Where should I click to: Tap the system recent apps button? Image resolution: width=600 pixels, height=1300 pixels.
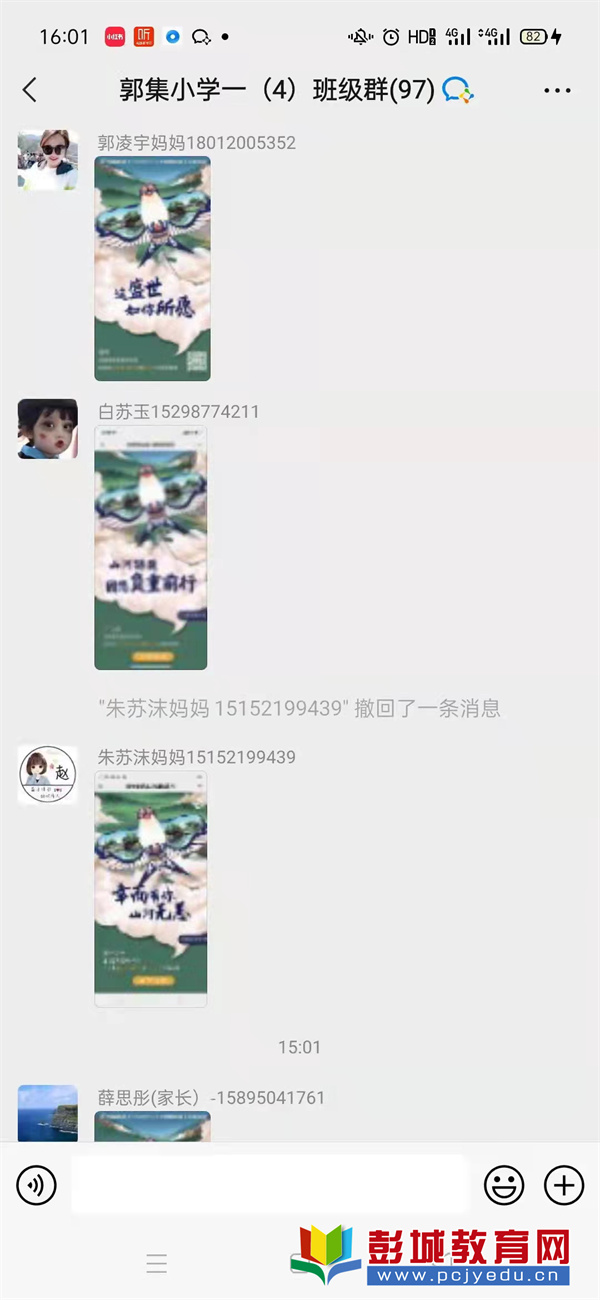[157, 1263]
